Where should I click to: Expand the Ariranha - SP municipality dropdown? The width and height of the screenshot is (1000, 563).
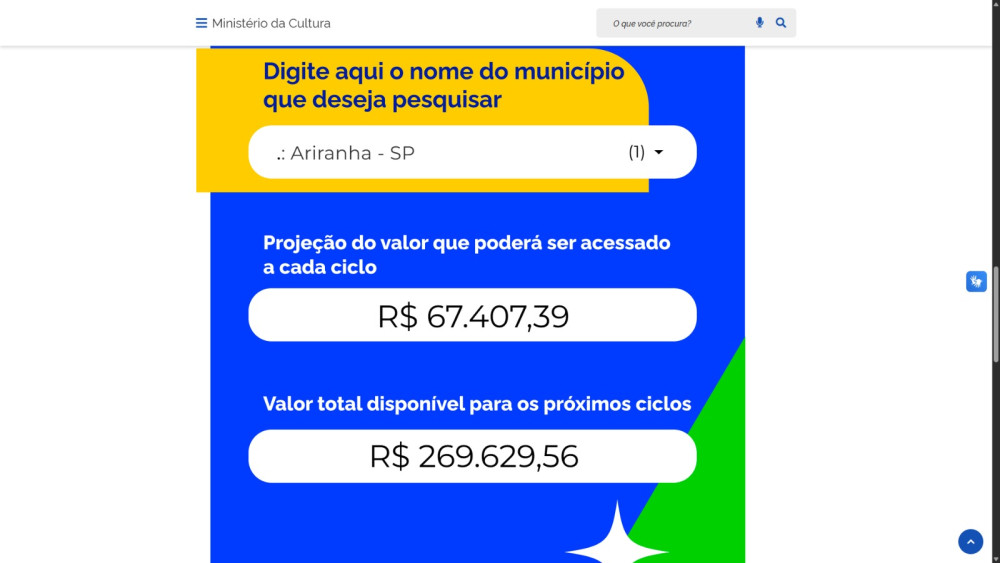coord(472,152)
